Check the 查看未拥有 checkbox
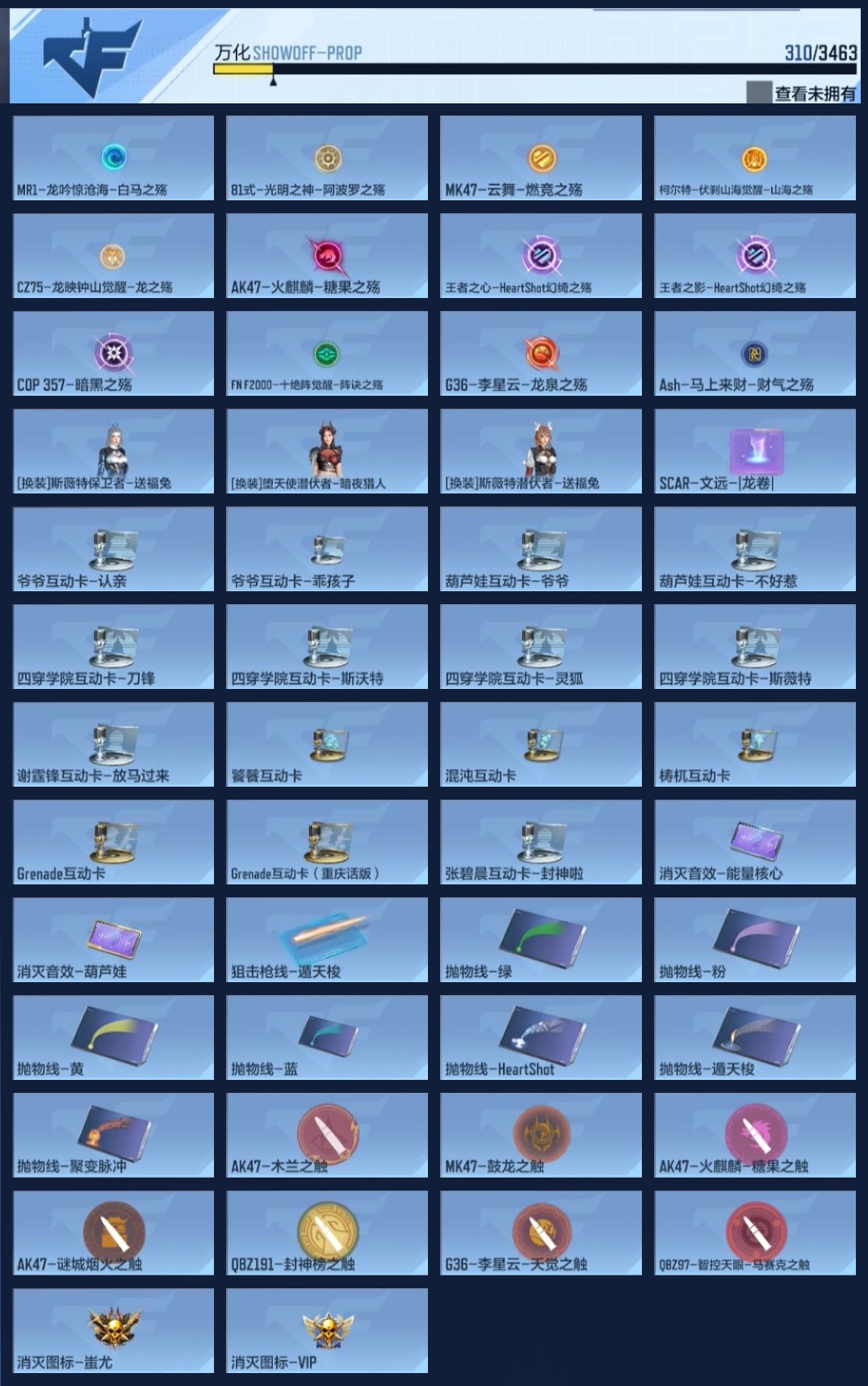 [x=758, y=93]
